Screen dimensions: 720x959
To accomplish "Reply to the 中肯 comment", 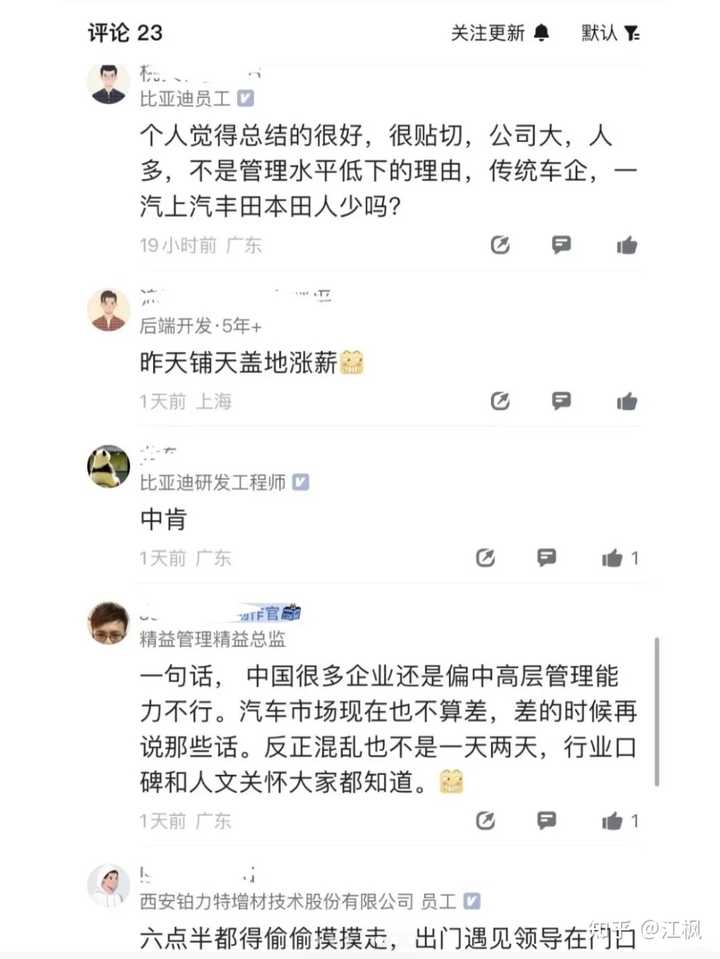I will [x=547, y=558].
